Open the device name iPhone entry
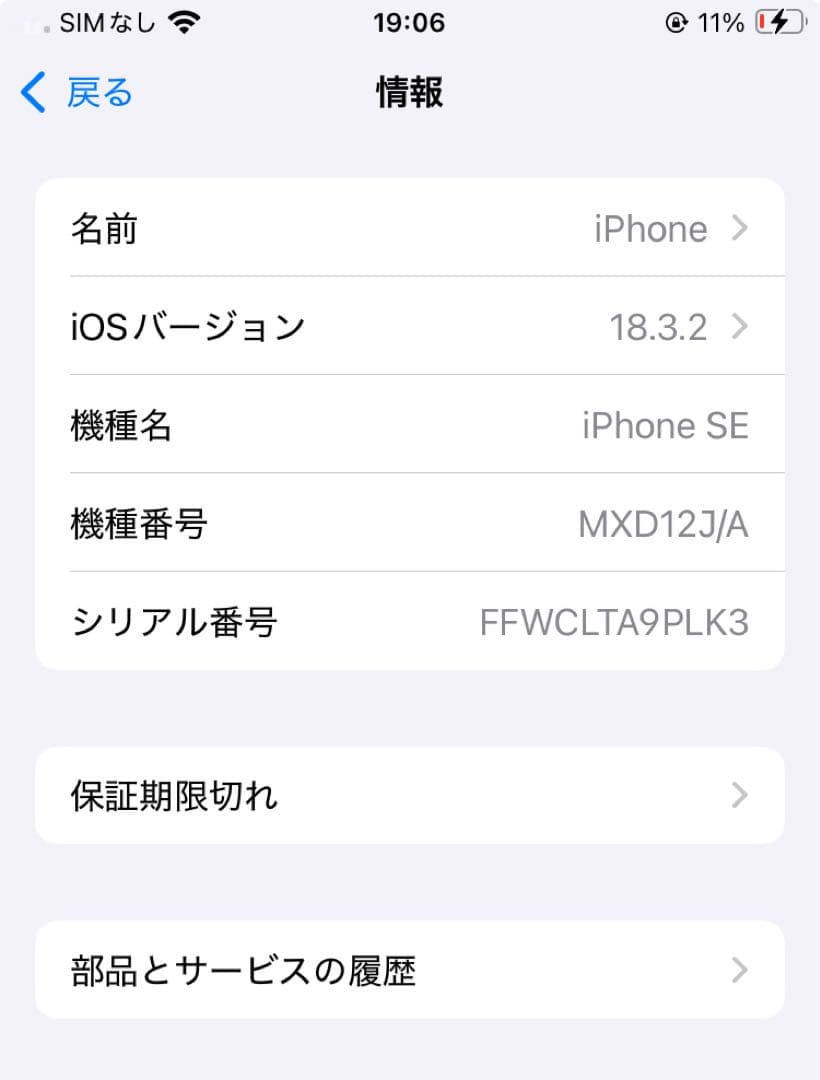This screenshot has width=820, height=1080. [650, 228]
